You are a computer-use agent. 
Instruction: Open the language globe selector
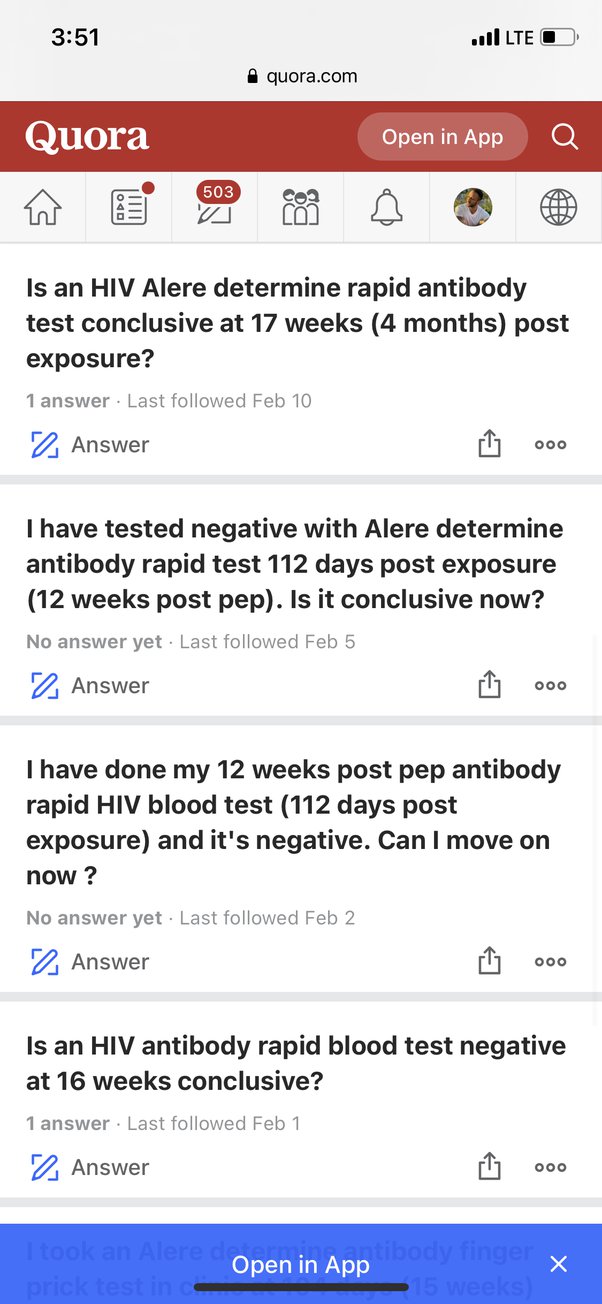(558, 208)
